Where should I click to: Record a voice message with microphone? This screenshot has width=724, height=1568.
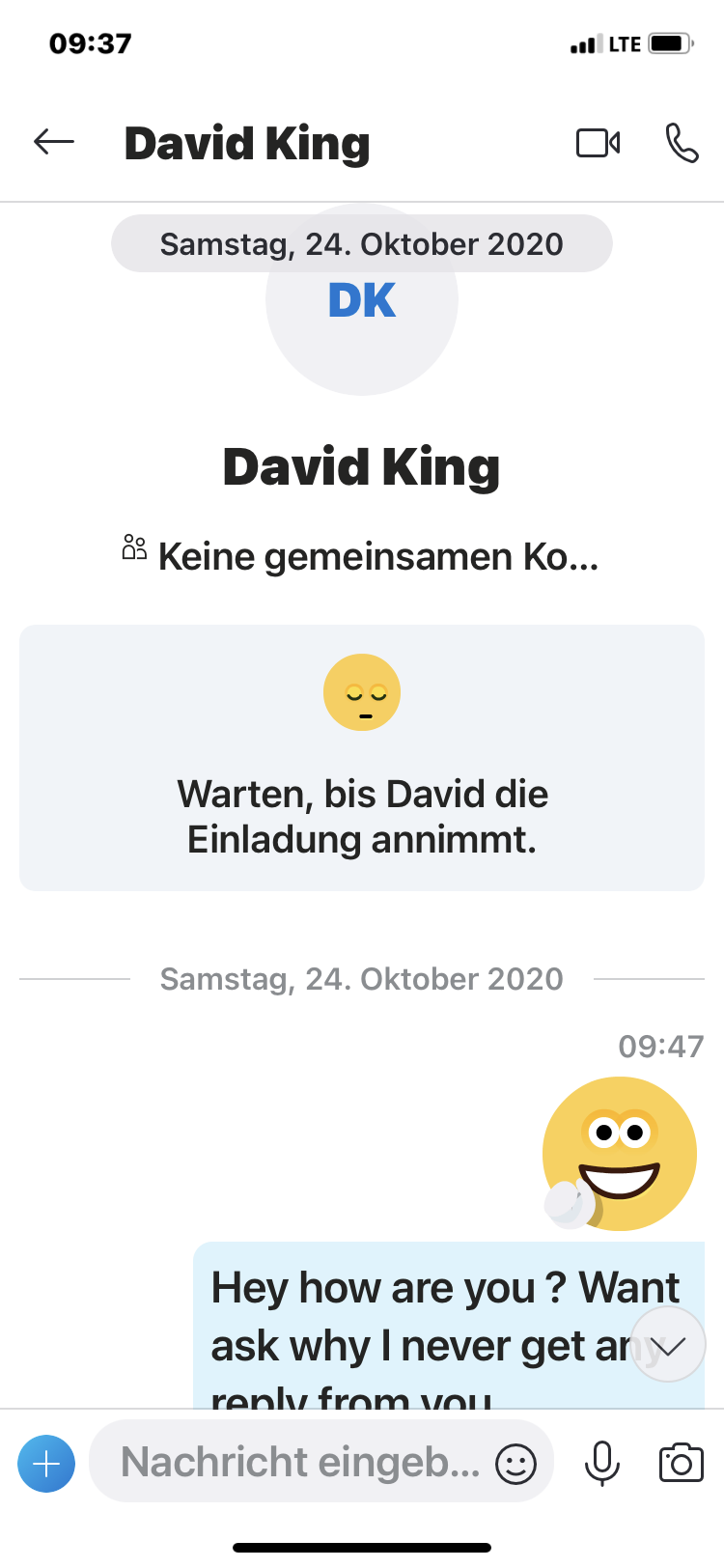click(x=602, y=1464)
